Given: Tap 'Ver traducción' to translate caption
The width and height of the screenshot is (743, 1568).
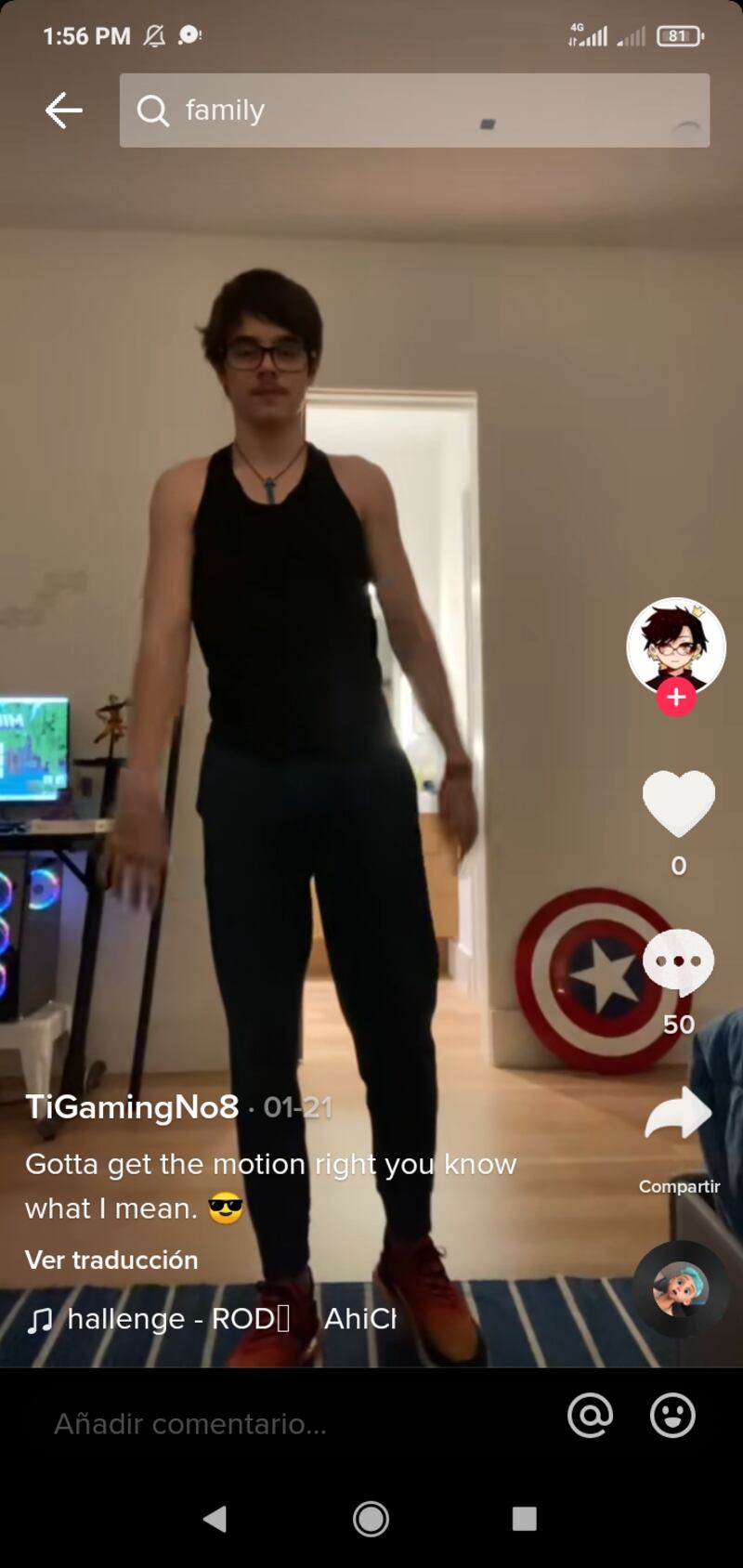Looking at the screenshot, I should point(111,1260).
